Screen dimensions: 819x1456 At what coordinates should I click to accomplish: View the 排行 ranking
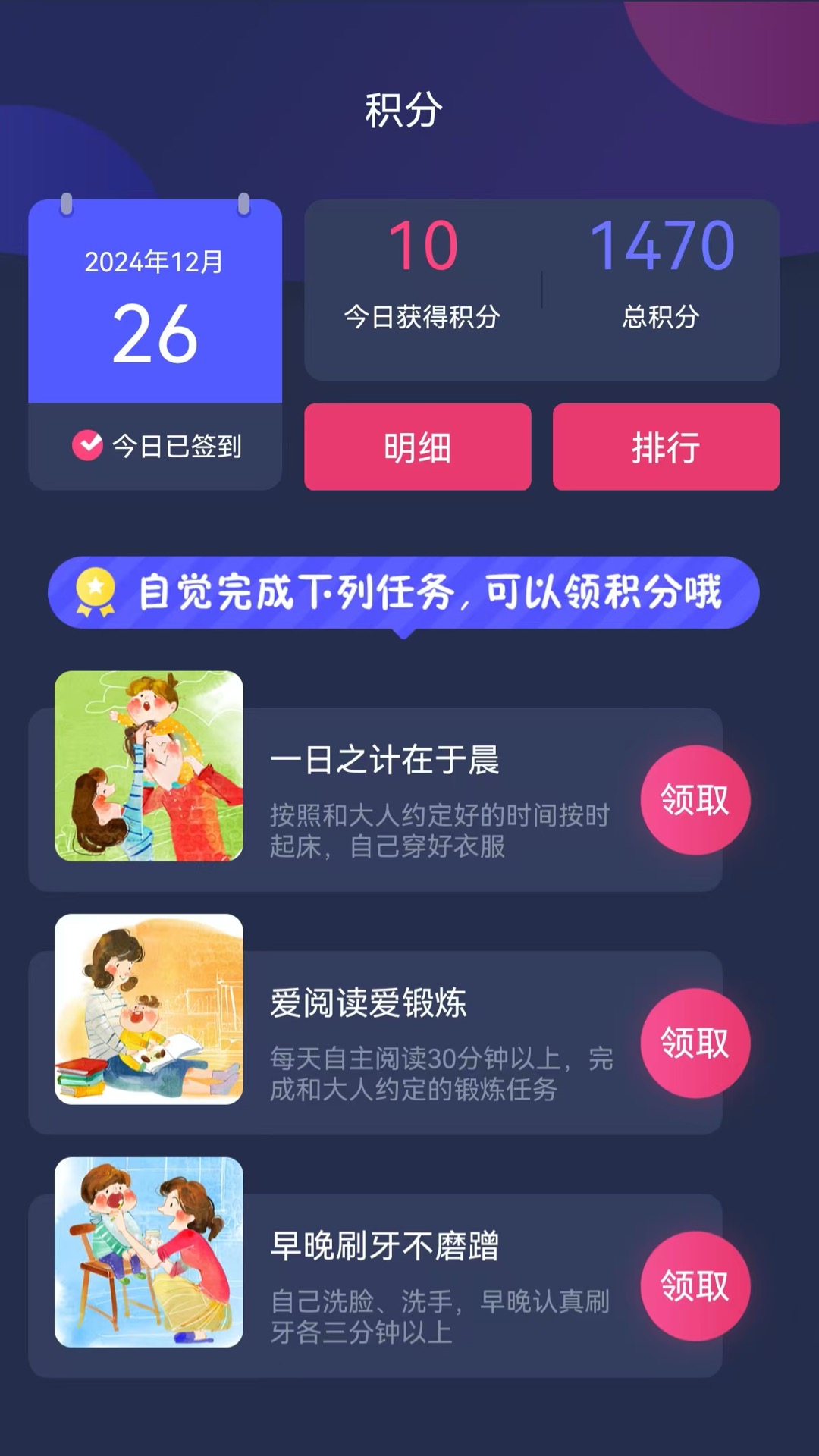tap(666, 447)
